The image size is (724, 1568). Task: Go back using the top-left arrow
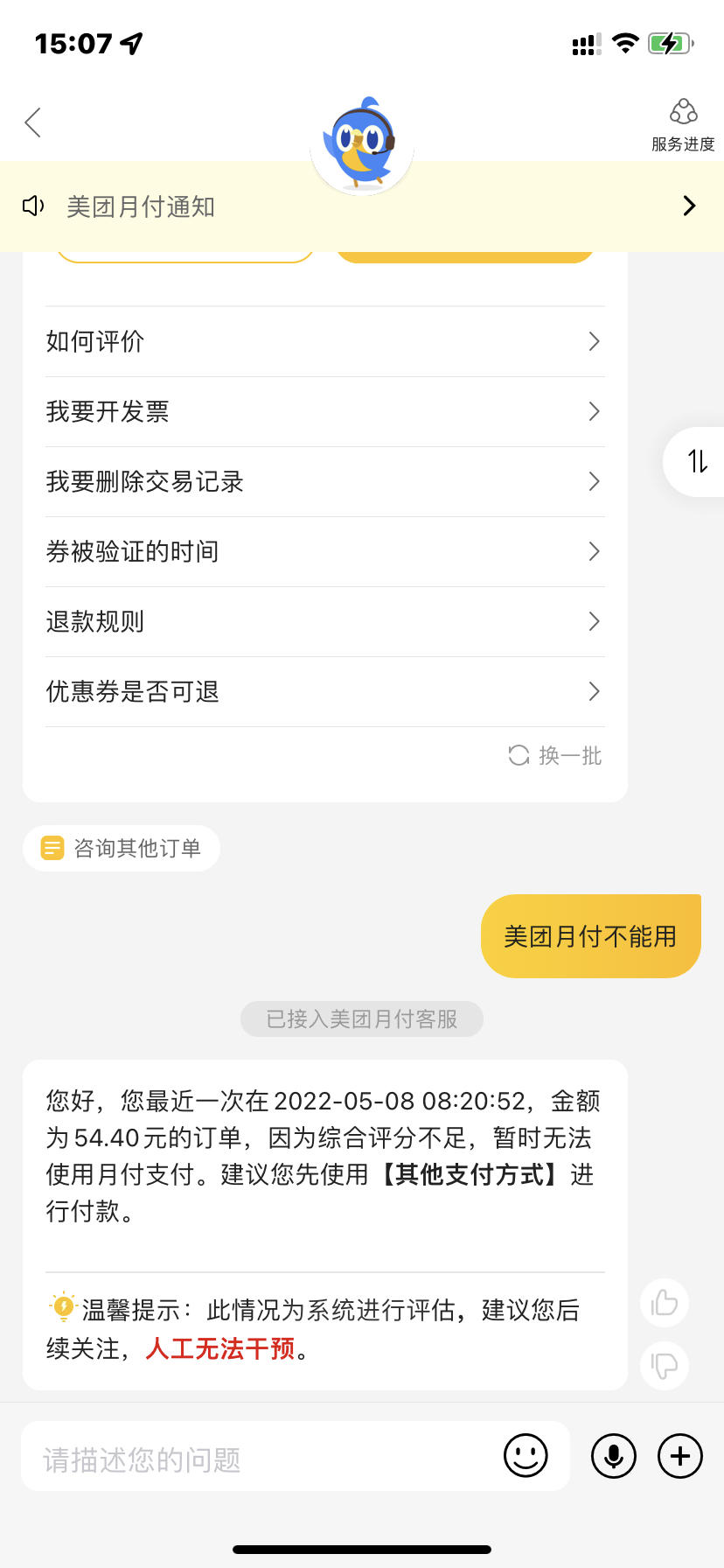[33, 122]
